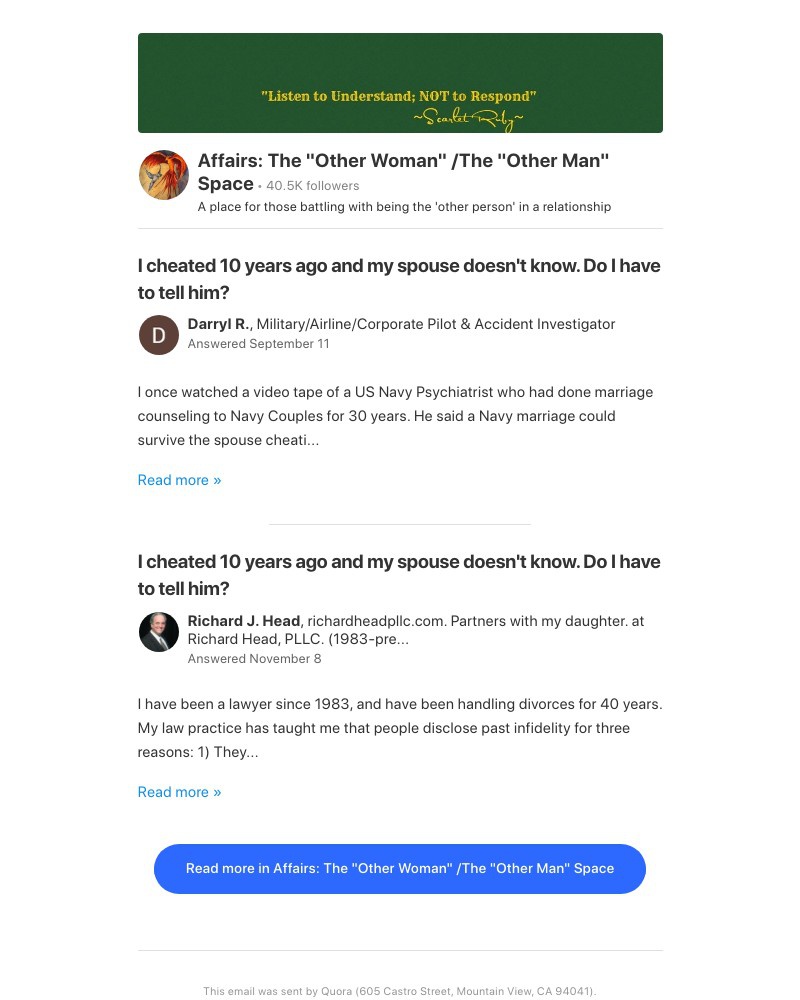Click Richard J. Head's headshot photo
Image resolution: width=800 pixels, height=1000 pixels.
pos(158,632)
